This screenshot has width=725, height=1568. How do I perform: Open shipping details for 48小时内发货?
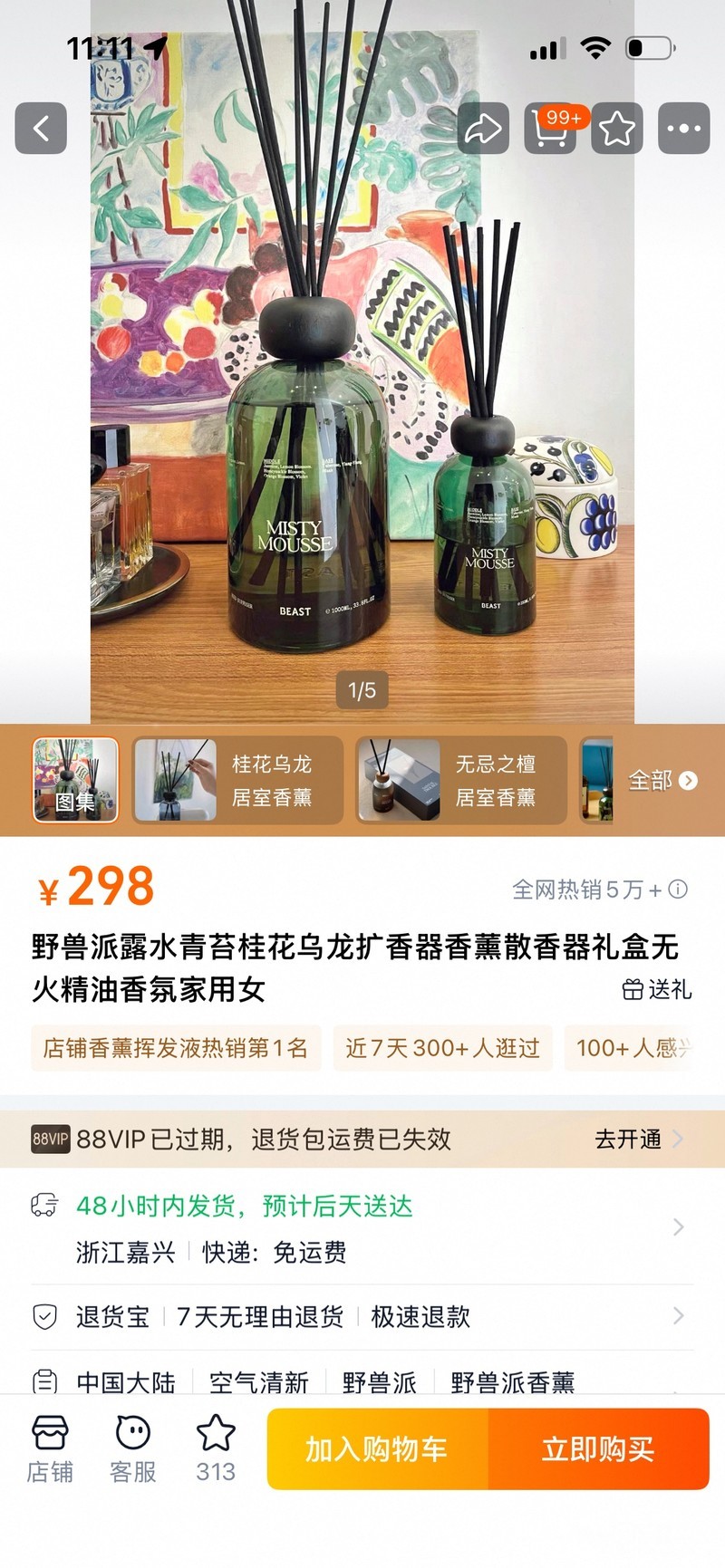[x=362, y=1227]
